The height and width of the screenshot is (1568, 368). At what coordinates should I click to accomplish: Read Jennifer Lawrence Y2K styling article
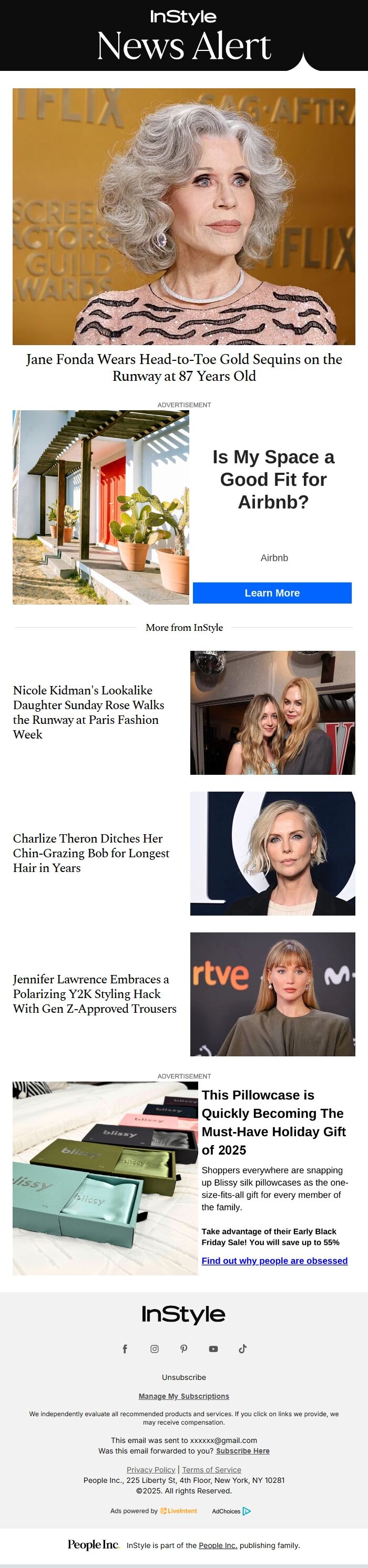tap(95, 993)
